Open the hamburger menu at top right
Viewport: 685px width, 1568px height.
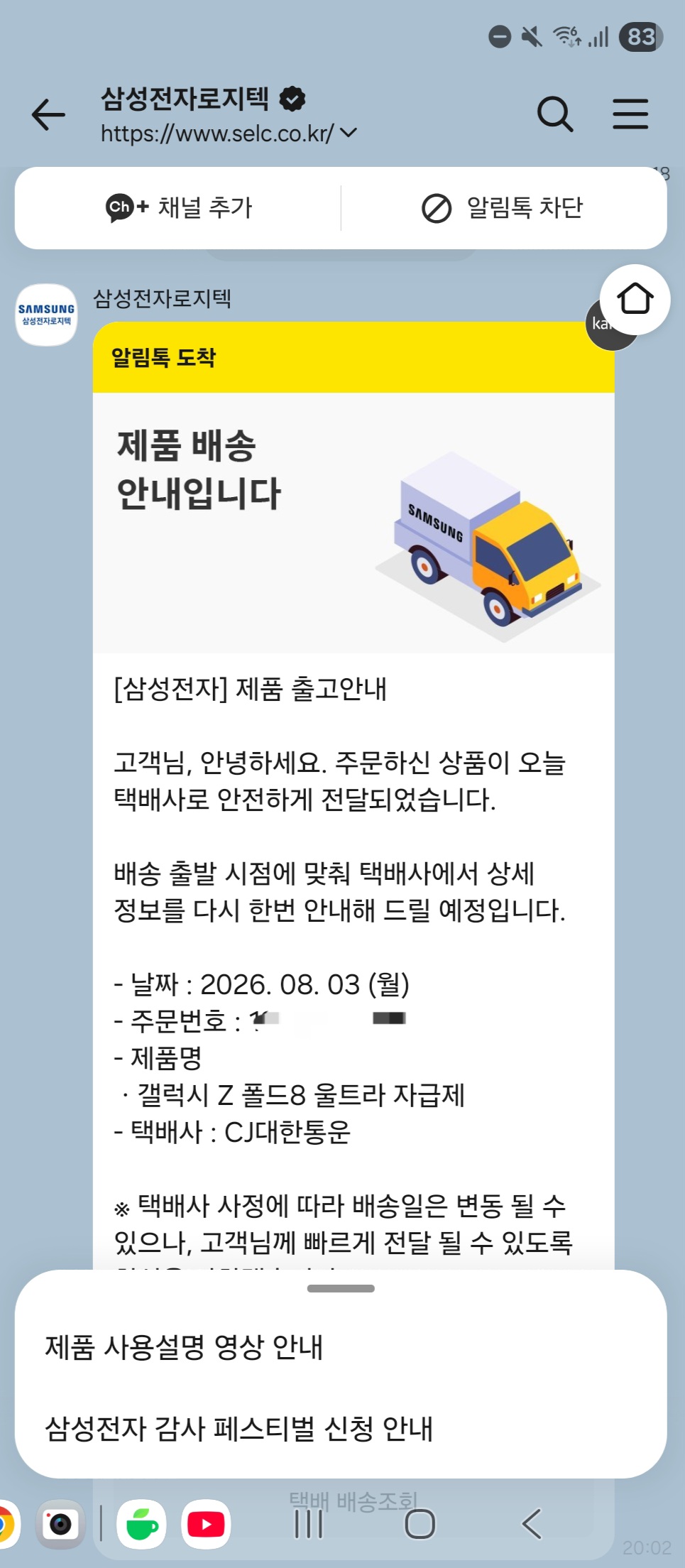[630, 114]
